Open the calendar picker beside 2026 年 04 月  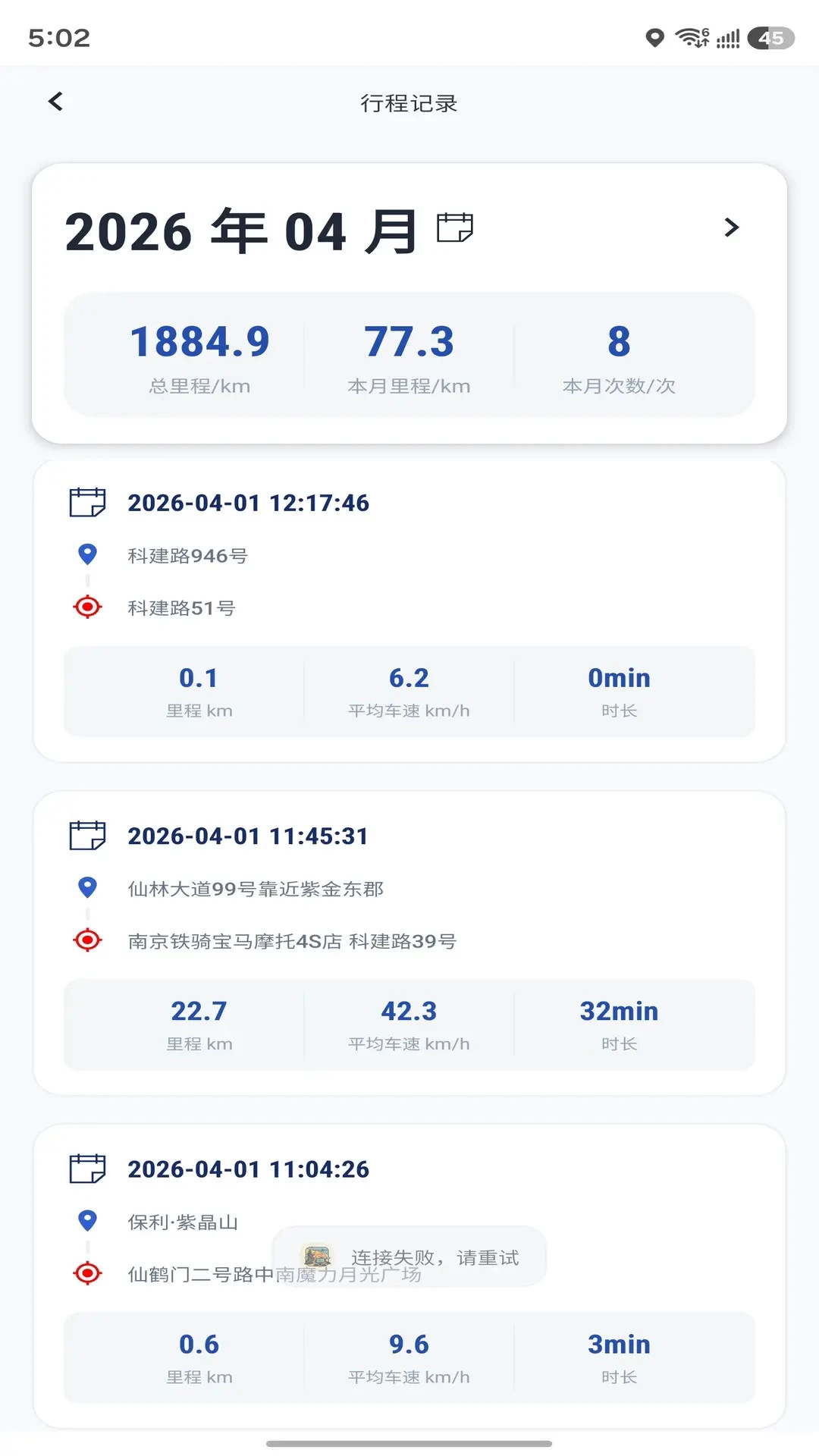(455, 227)
